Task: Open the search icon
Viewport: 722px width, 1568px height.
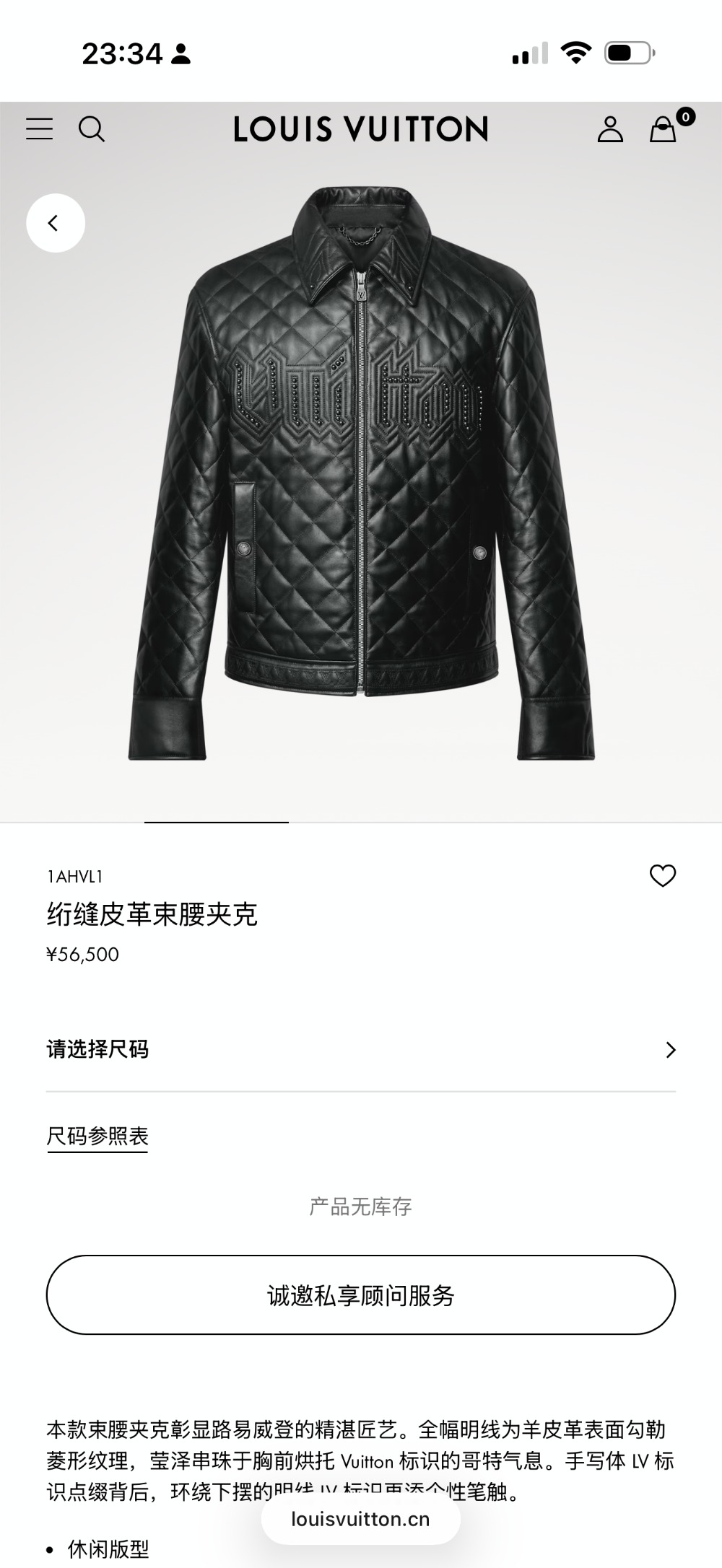Action: (92, 129)
